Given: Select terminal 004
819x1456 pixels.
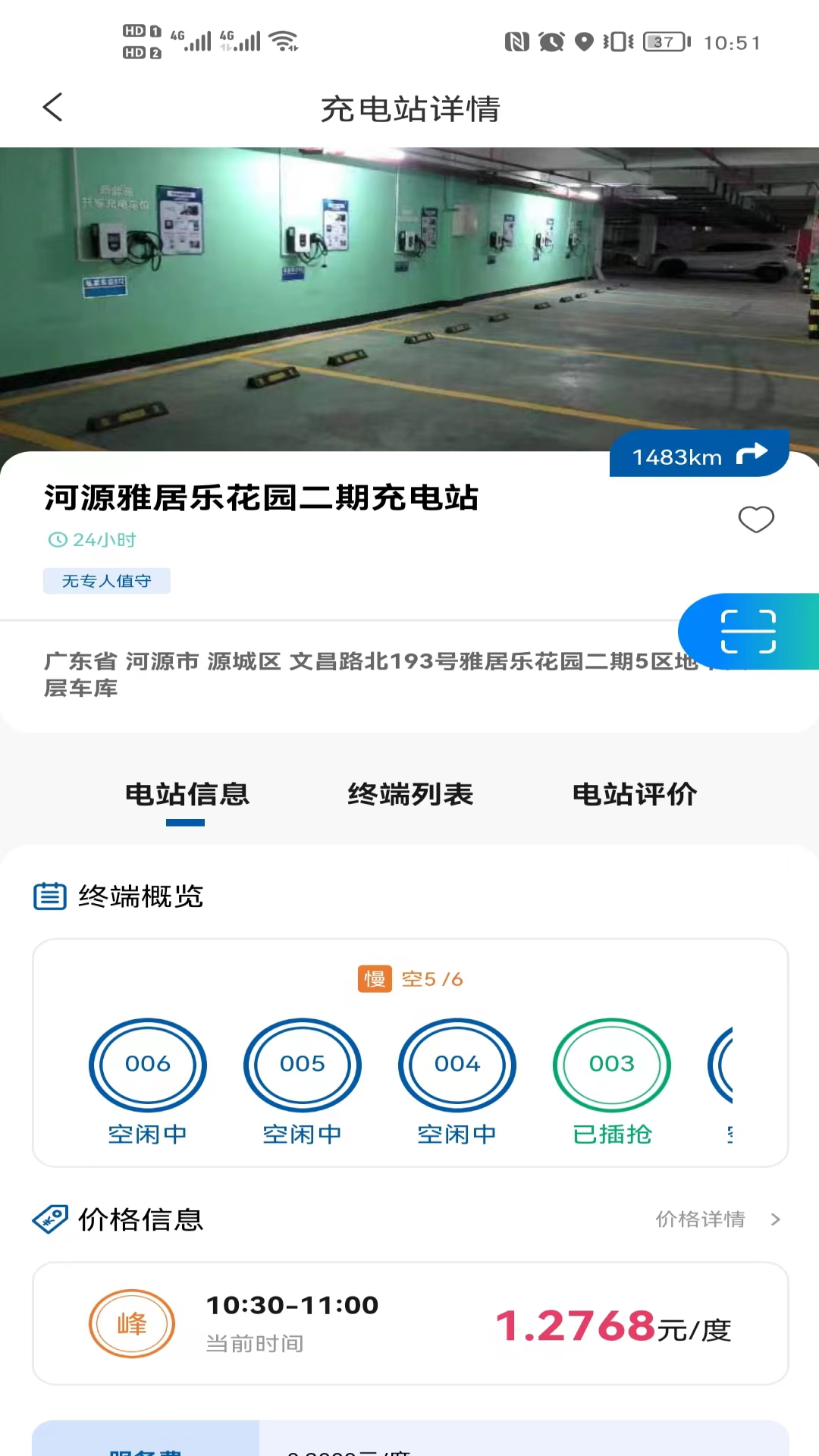Looking at the screenshot, I should pyautogui.click(x=457, y=1064).
